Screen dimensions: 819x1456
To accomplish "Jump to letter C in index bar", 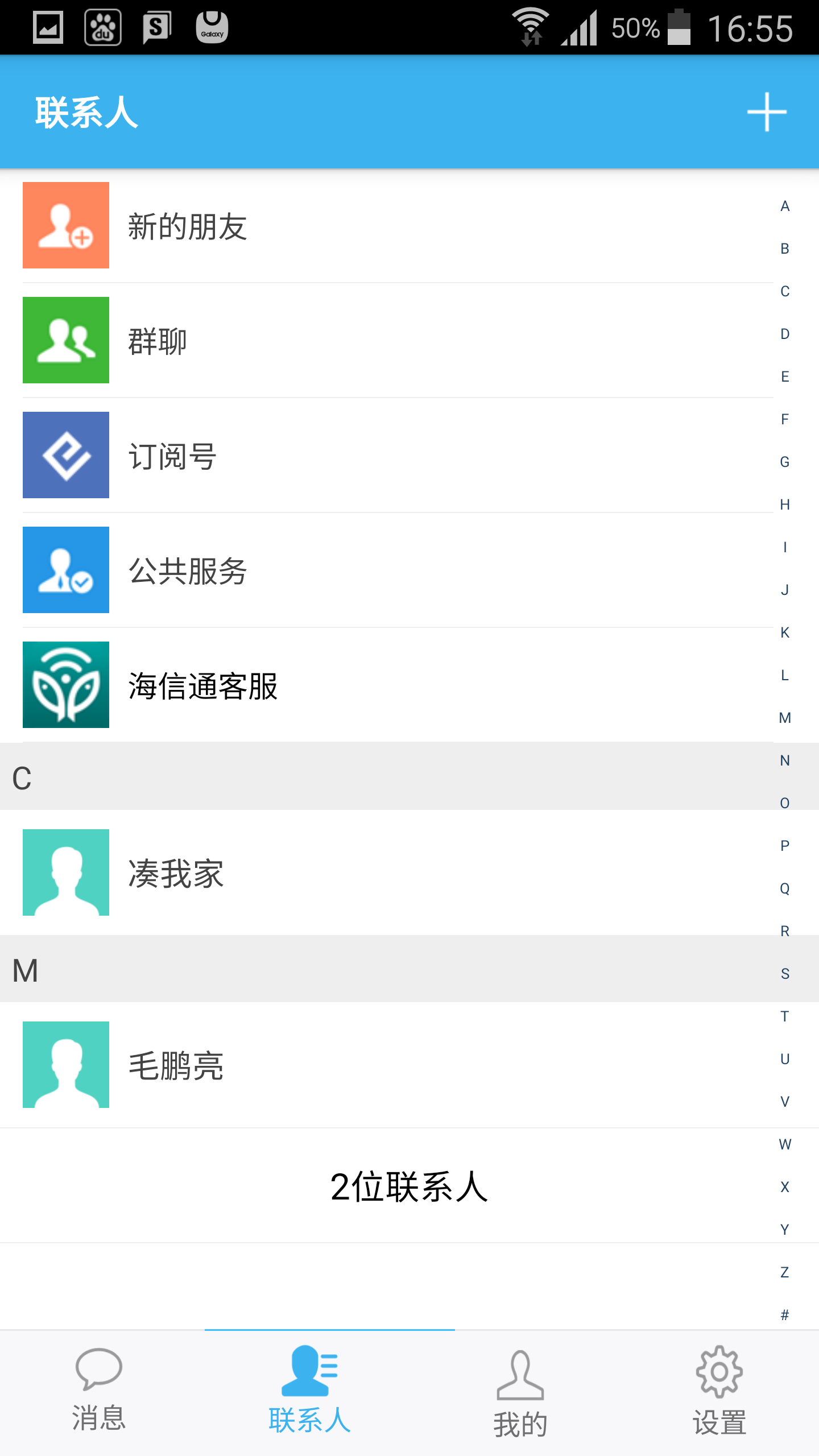I will pyautogui.click(x=785, y=291).
